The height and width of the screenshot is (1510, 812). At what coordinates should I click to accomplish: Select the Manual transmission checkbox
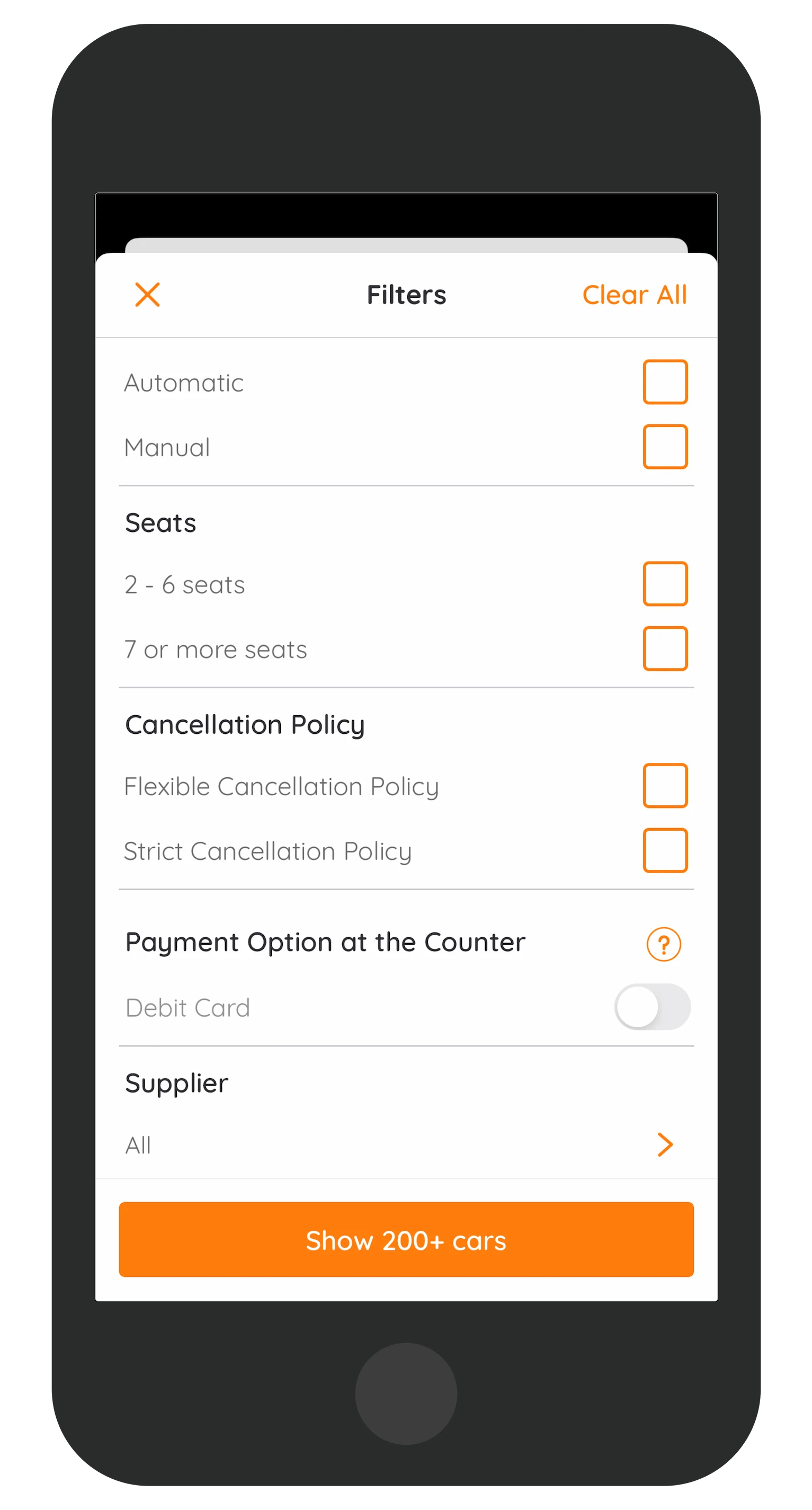664,447
